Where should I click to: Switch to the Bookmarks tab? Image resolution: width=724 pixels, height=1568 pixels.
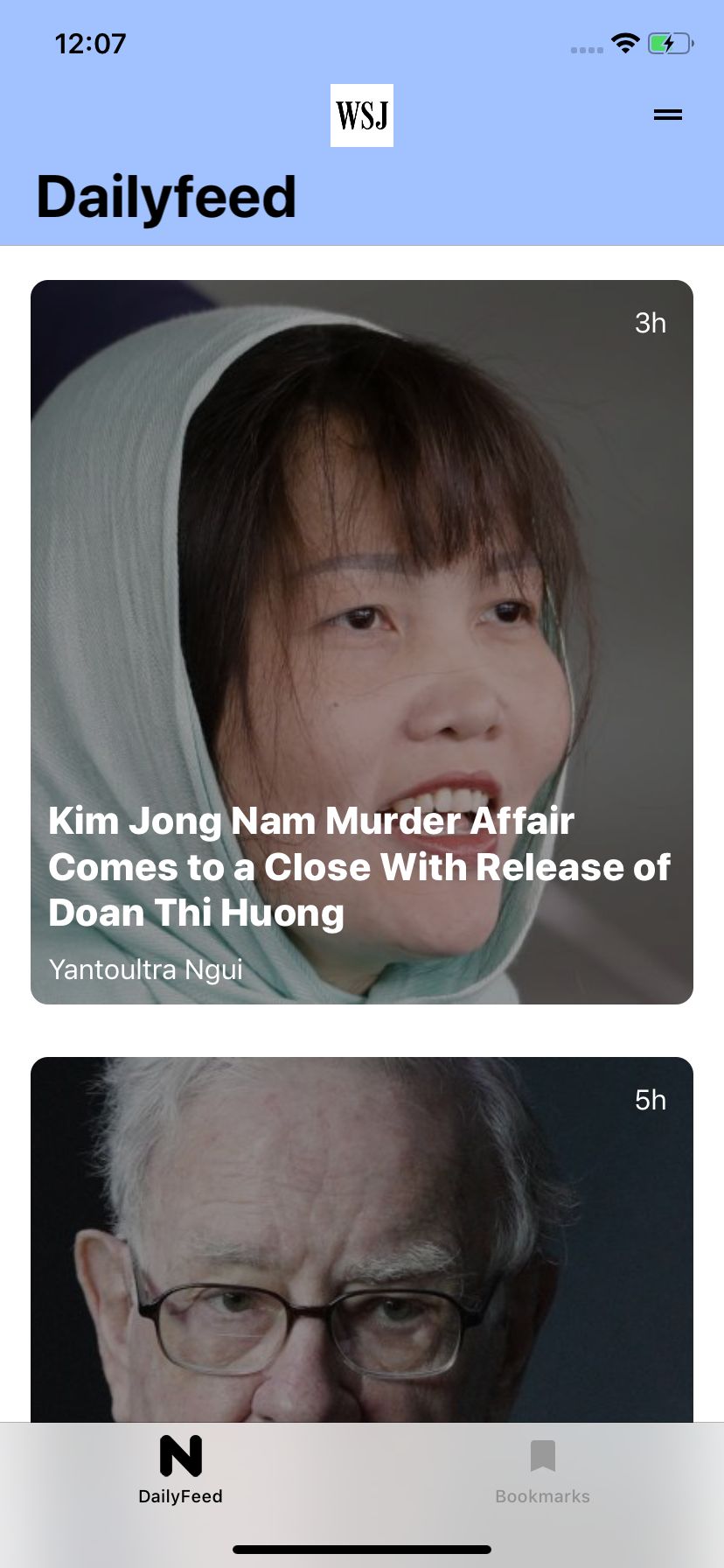[542, 1472]
